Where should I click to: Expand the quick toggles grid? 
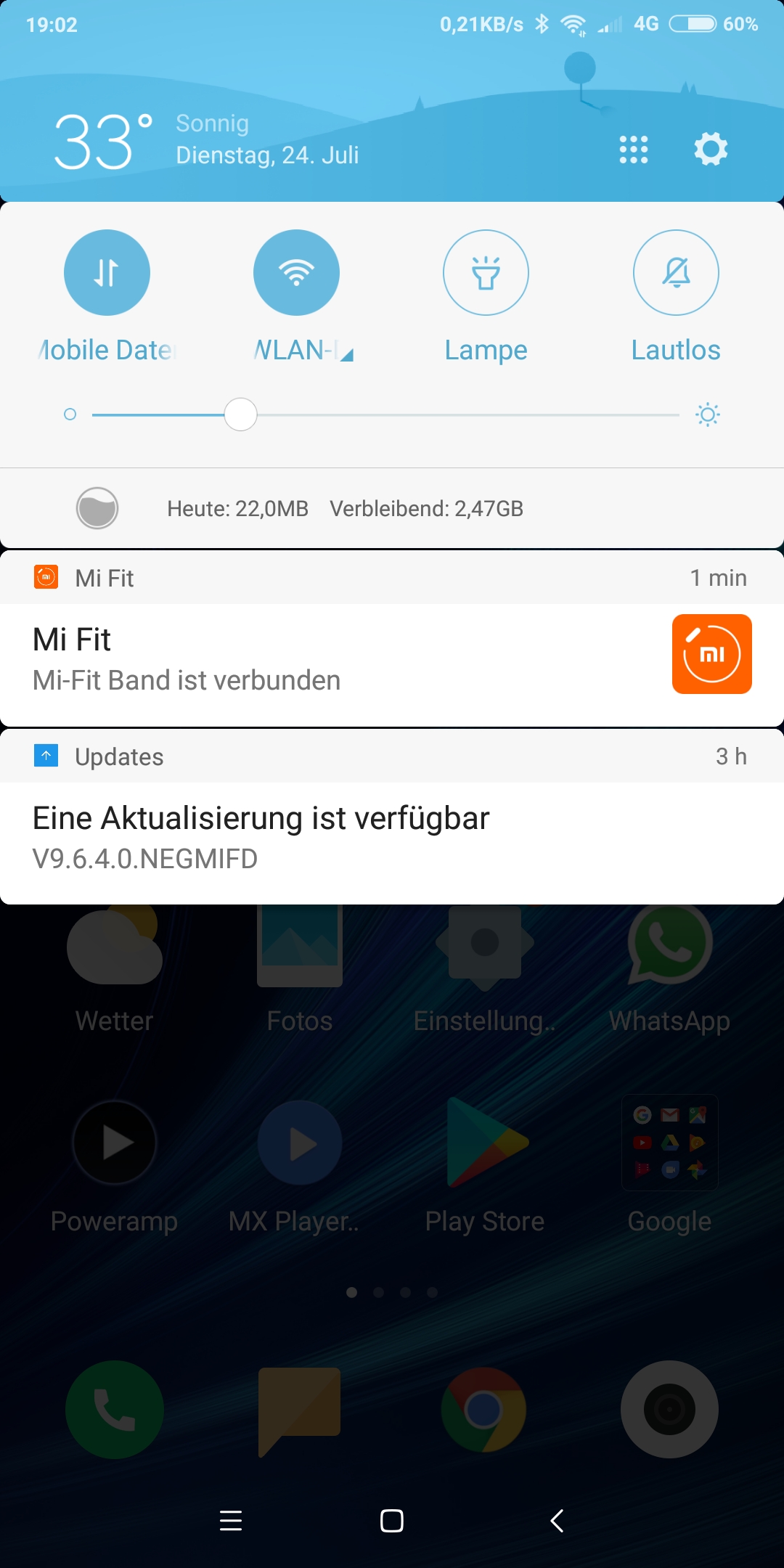pyautogui.click(x=633, y=150)
